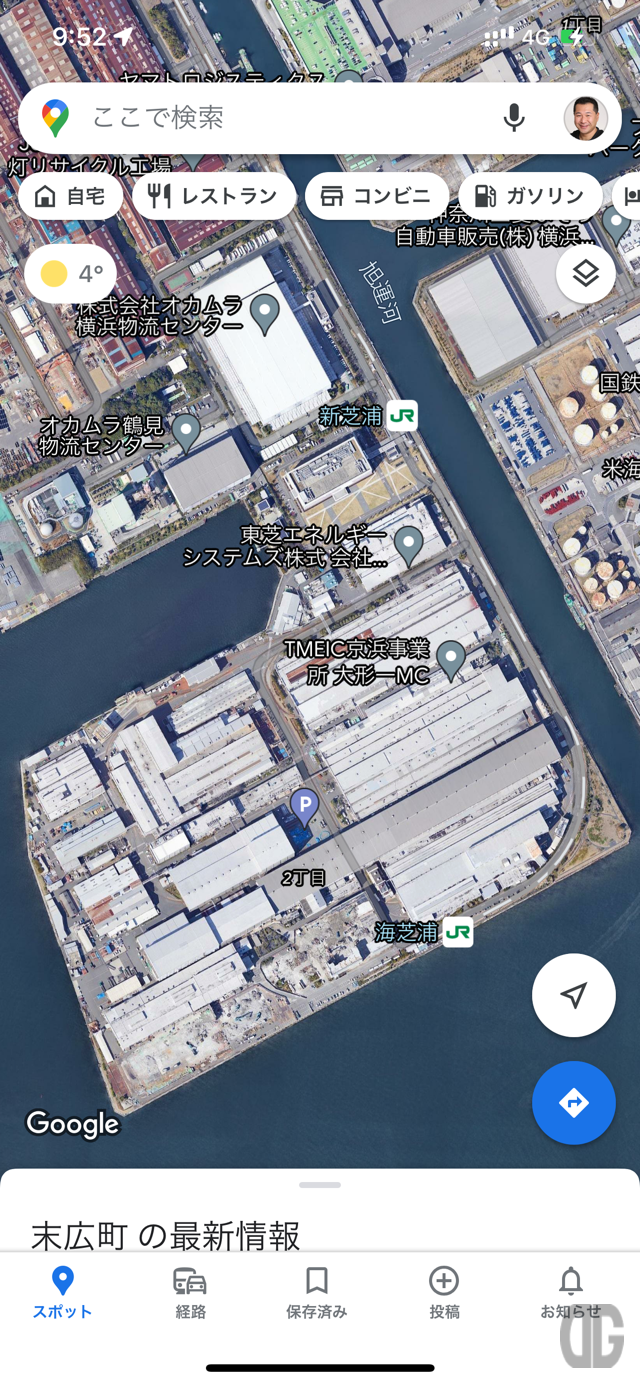Switch to the 経路 tab
The height and width of the screenshot is (1384, 640).
[190, 1292]
